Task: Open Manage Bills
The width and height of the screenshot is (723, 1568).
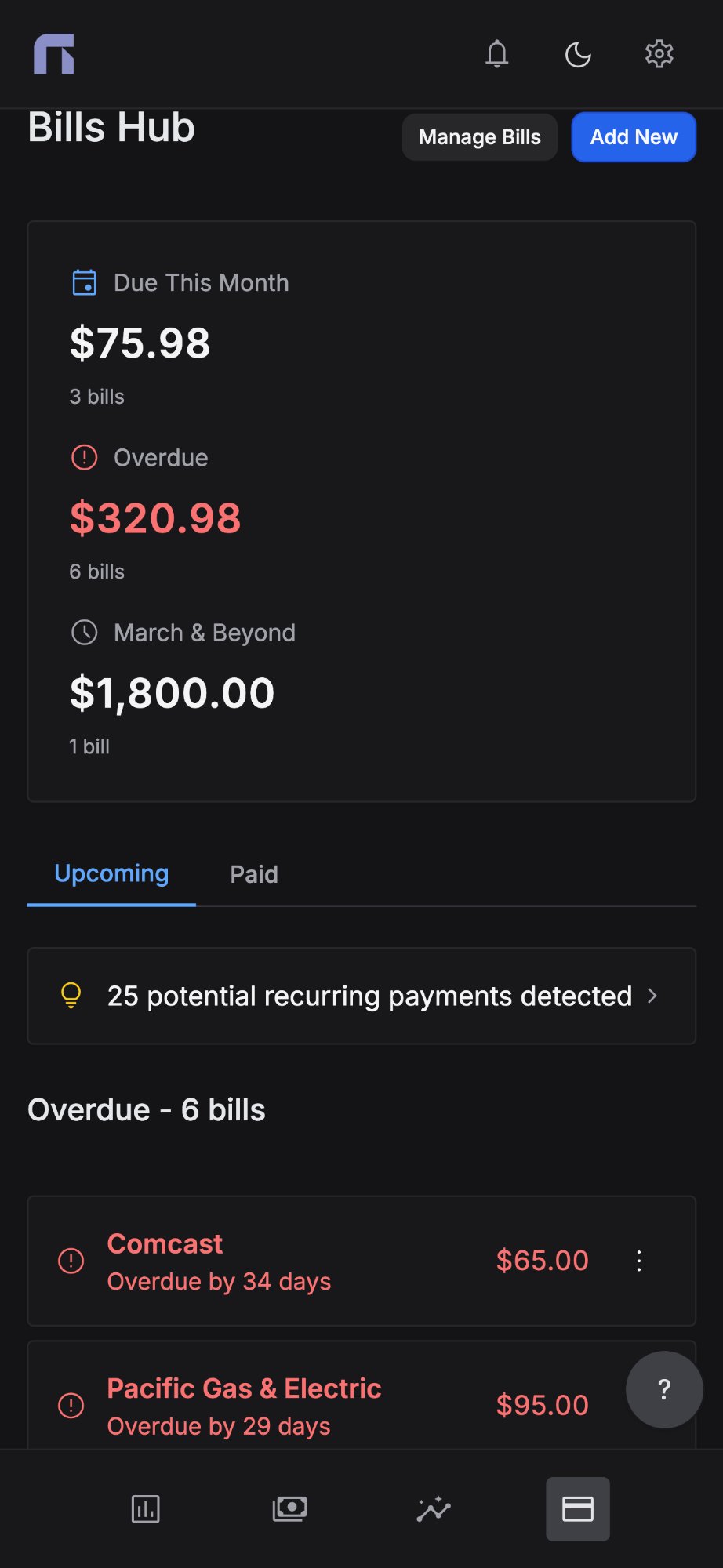Action: click(479, 136)
